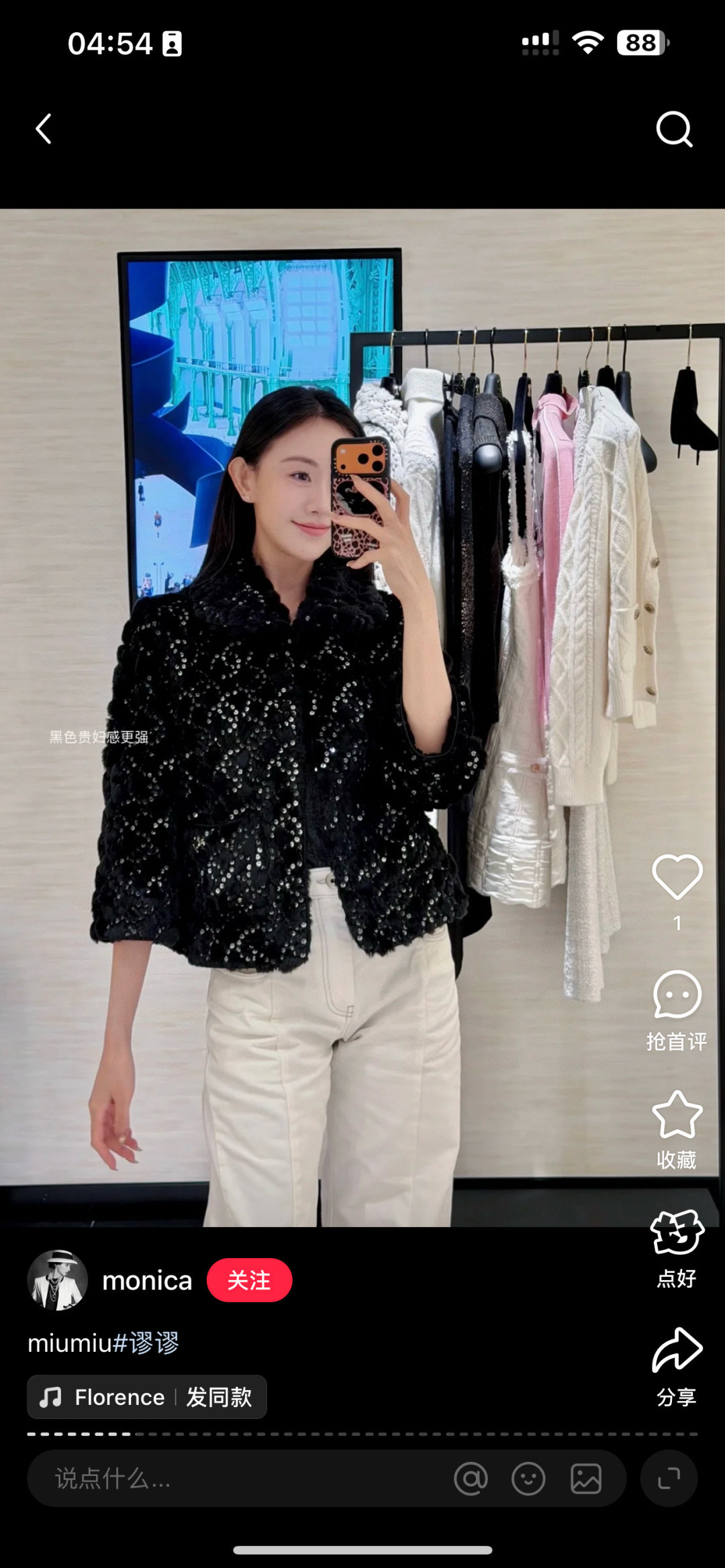Tap the 点好 reaction icon
This screenshot has width=725, height=1568.
pos(677,1233)
